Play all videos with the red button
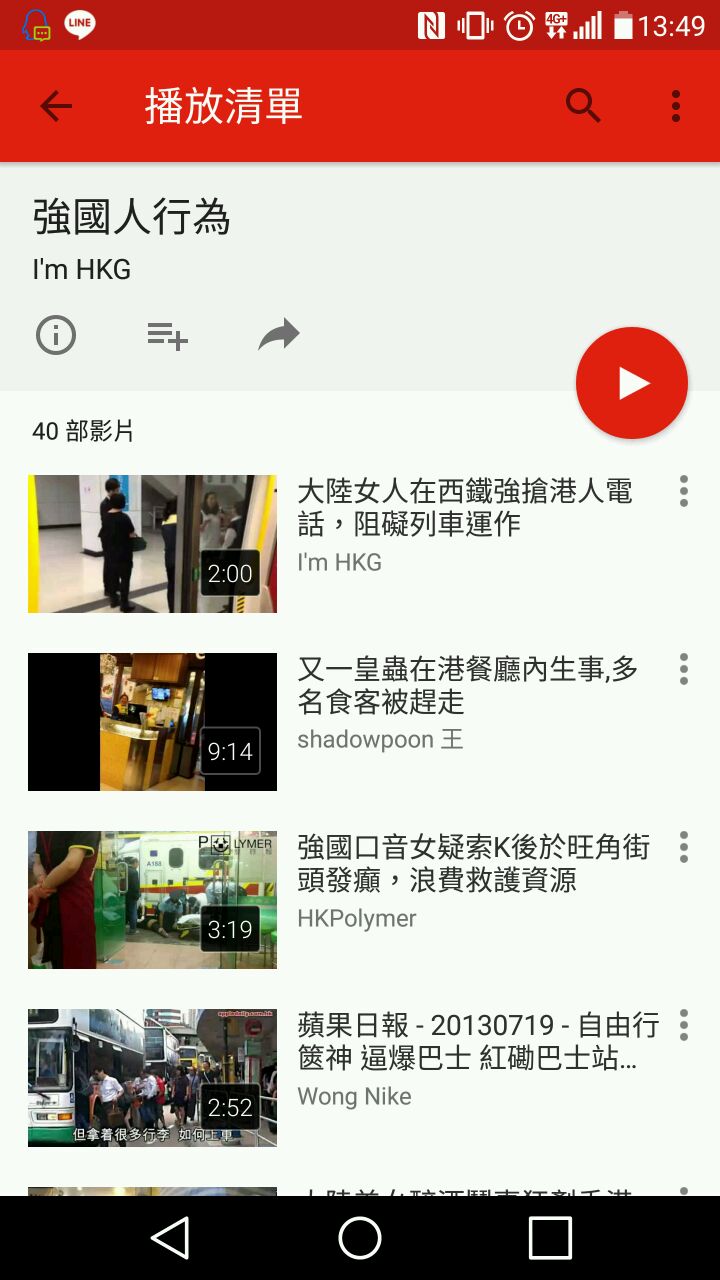 [632, 383]
